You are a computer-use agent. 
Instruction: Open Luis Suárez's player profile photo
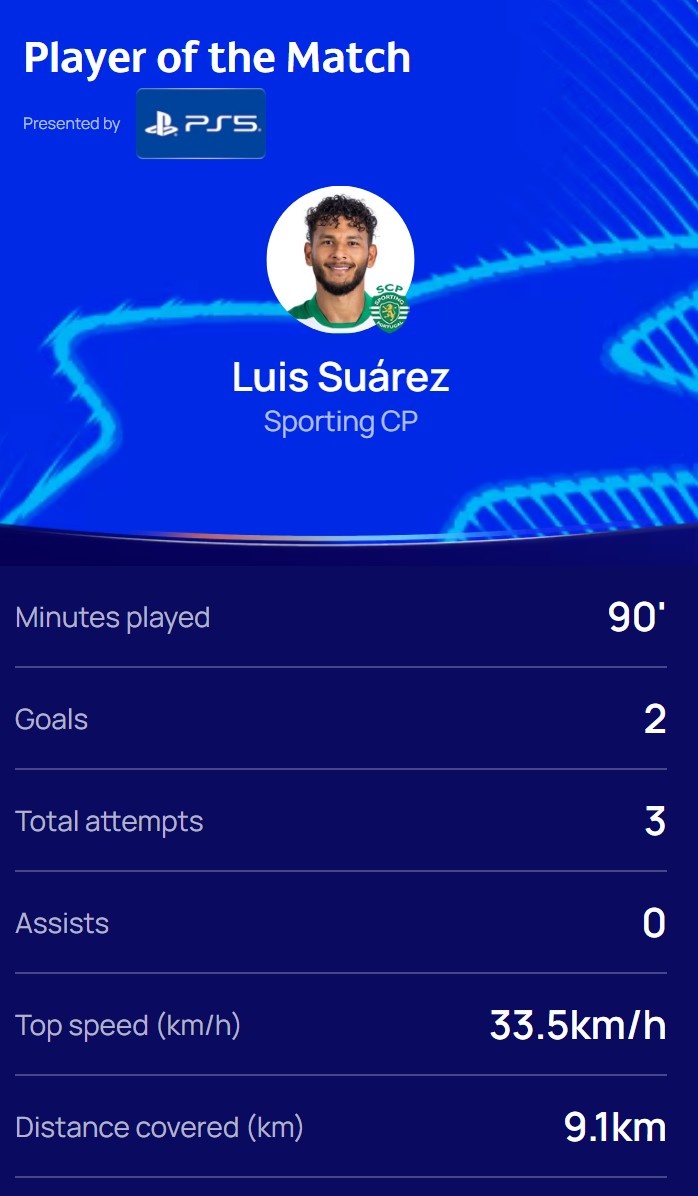pos(340,258)
